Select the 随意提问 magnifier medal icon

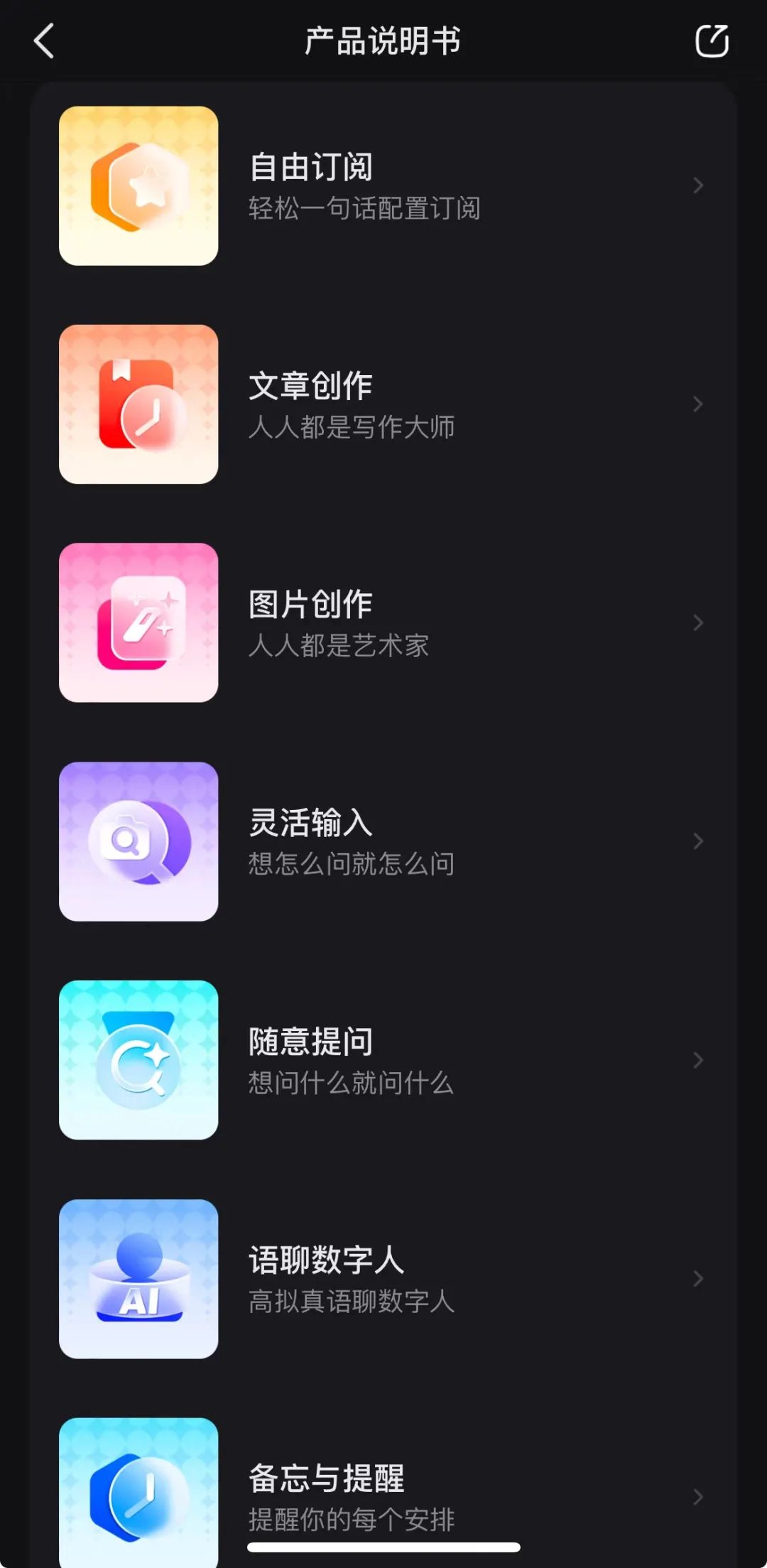pyautogui.click(x=138, y=1060)
